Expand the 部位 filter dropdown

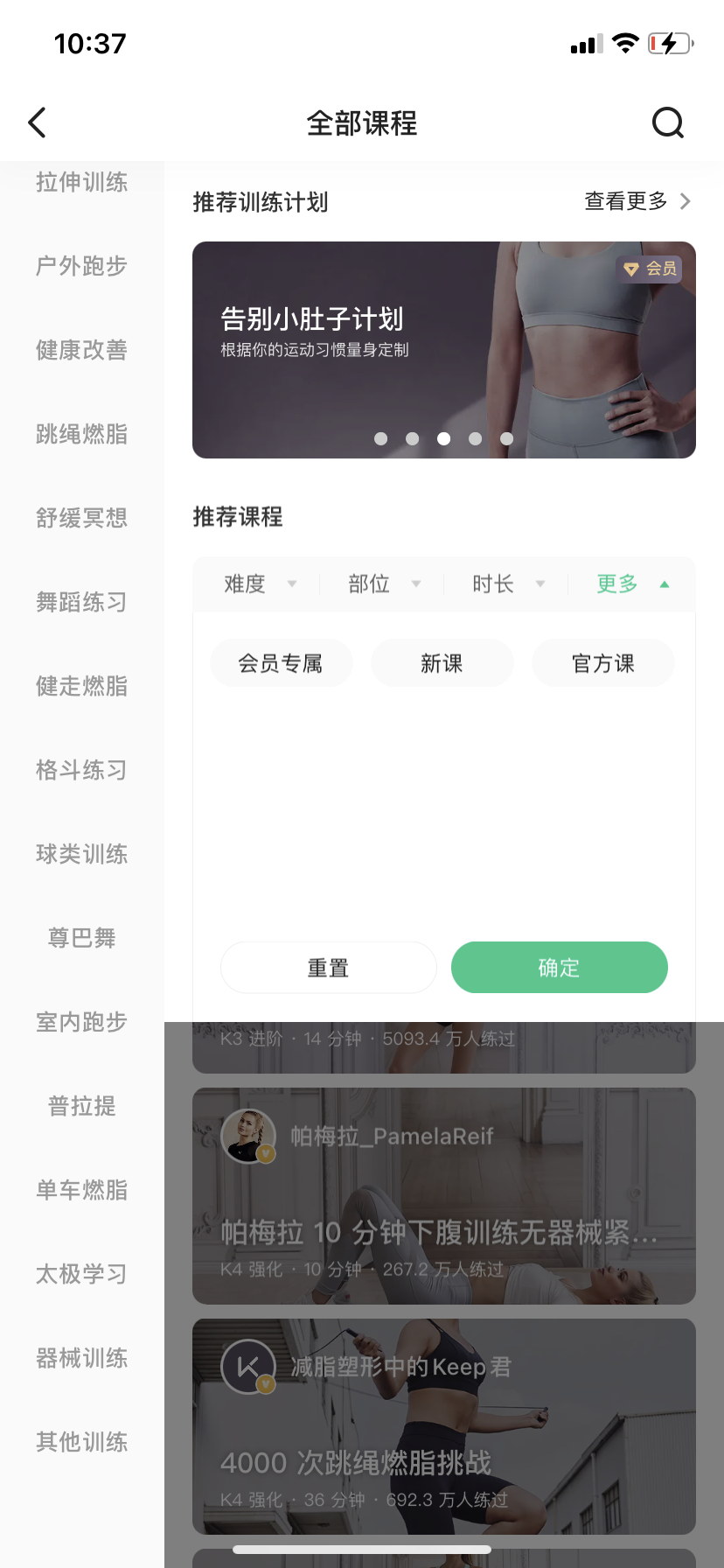[383, 584]
